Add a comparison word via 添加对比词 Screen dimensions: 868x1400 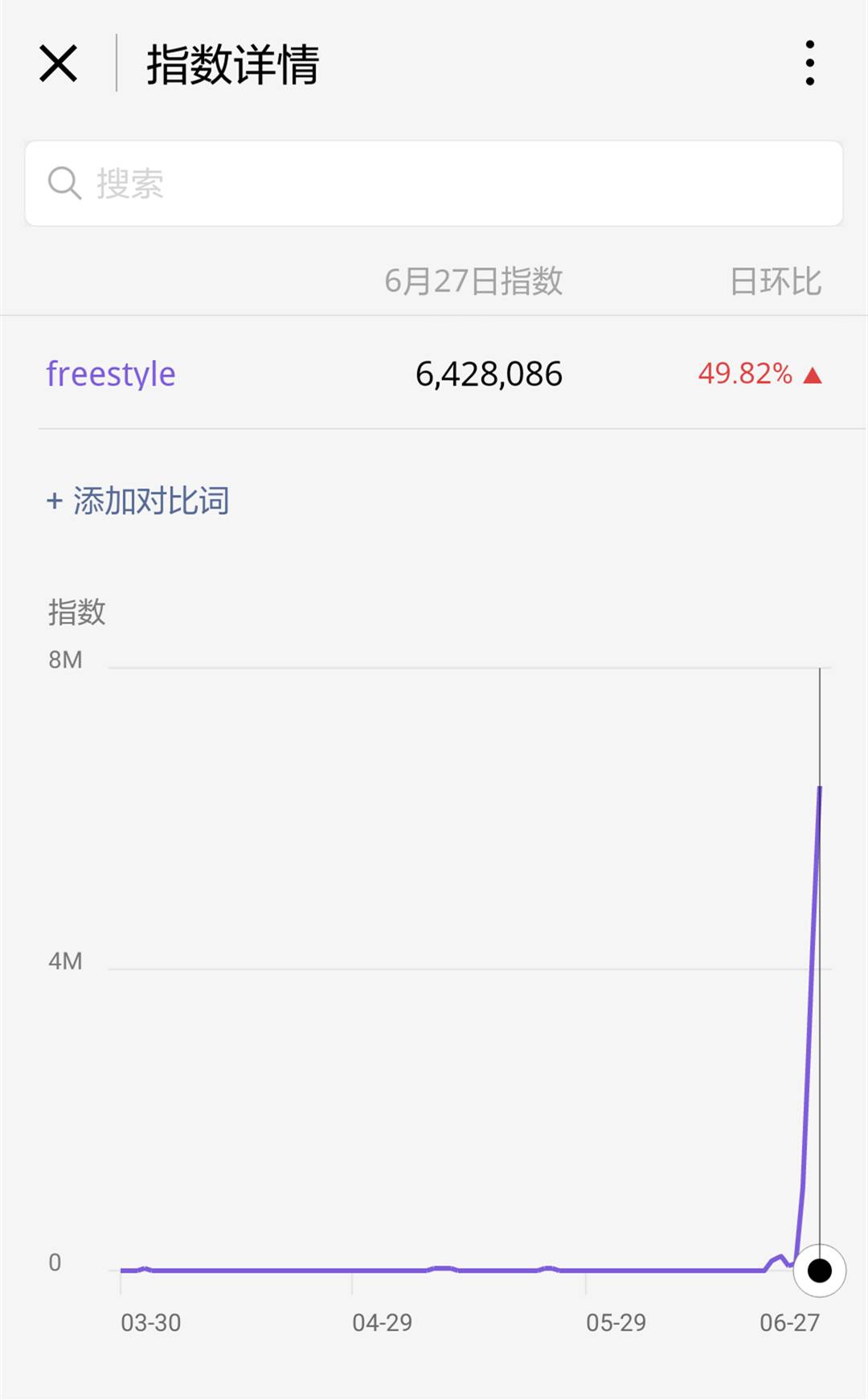(138, 501)
